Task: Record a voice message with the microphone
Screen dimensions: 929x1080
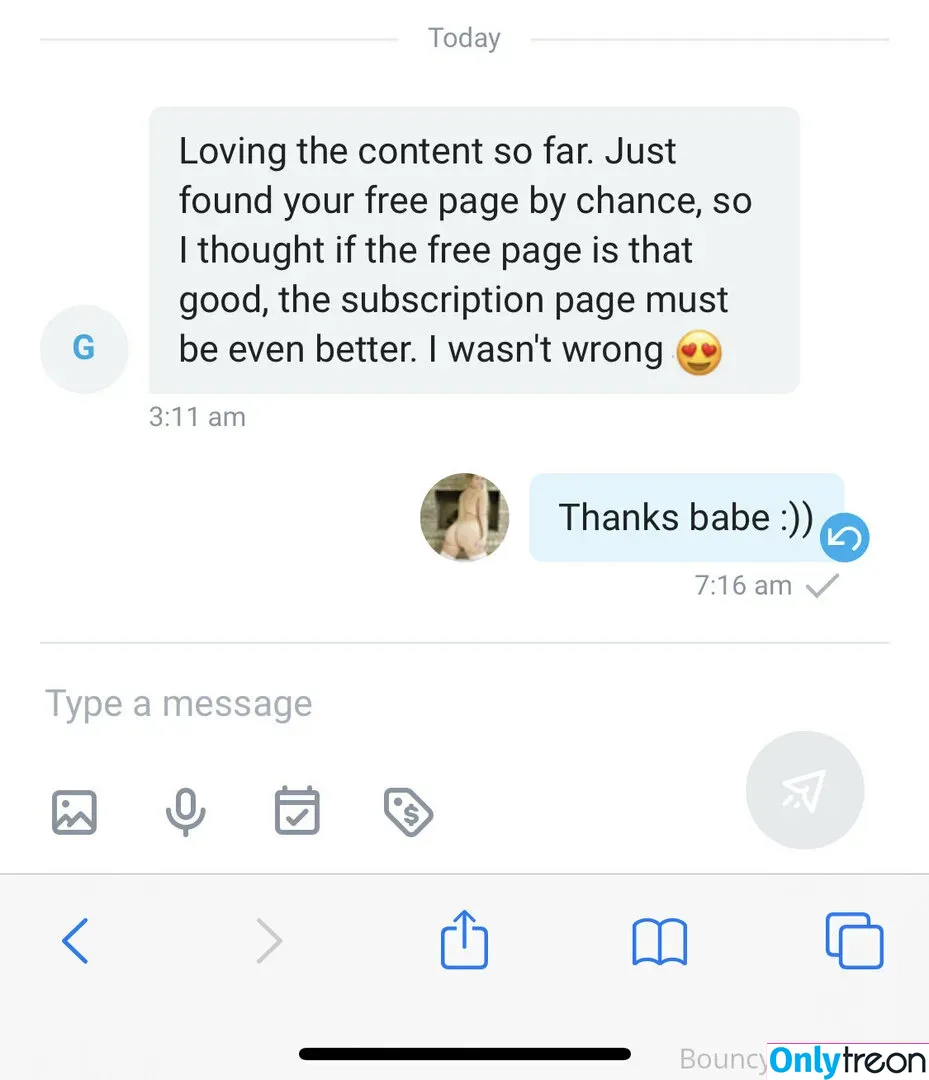Action: point(186,811)
